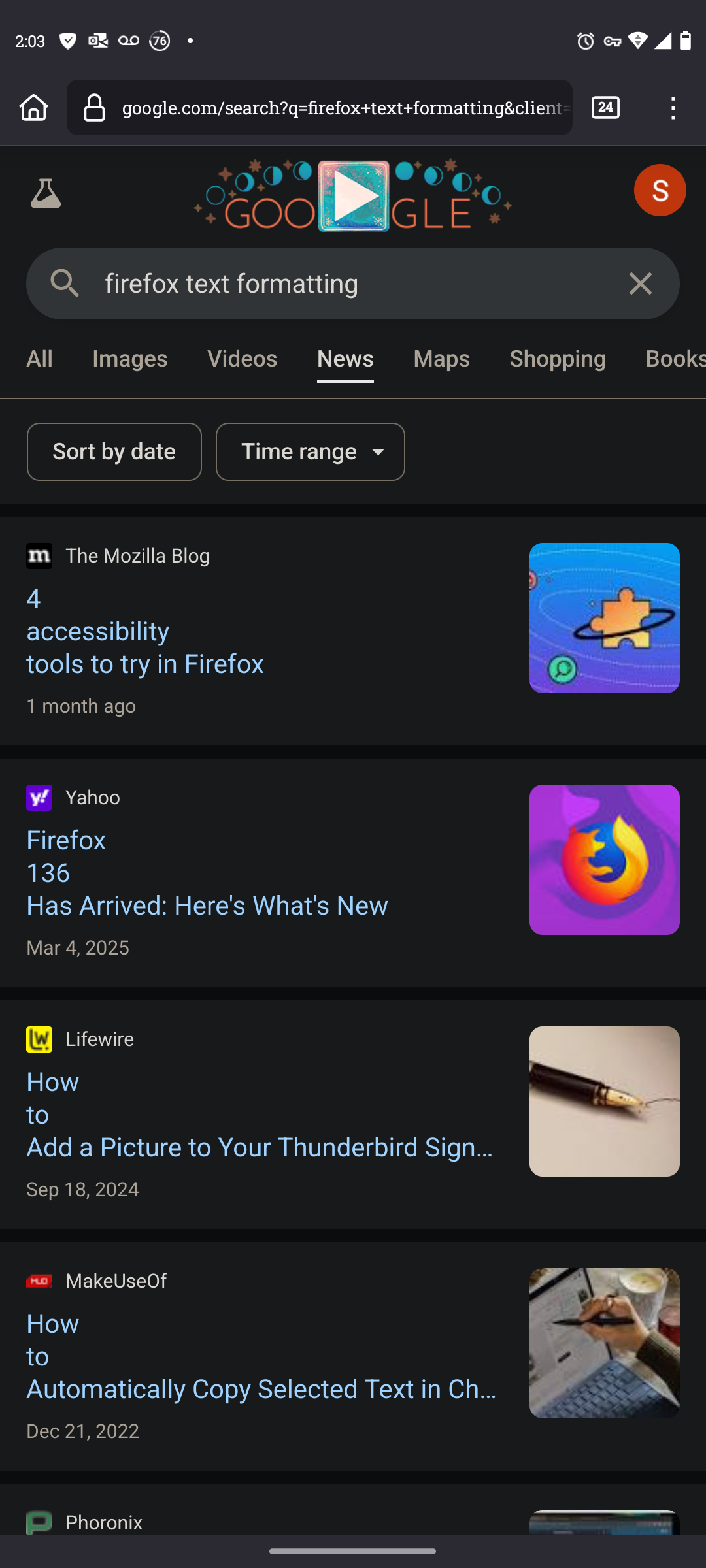Clear the search query text

[641, 284]
